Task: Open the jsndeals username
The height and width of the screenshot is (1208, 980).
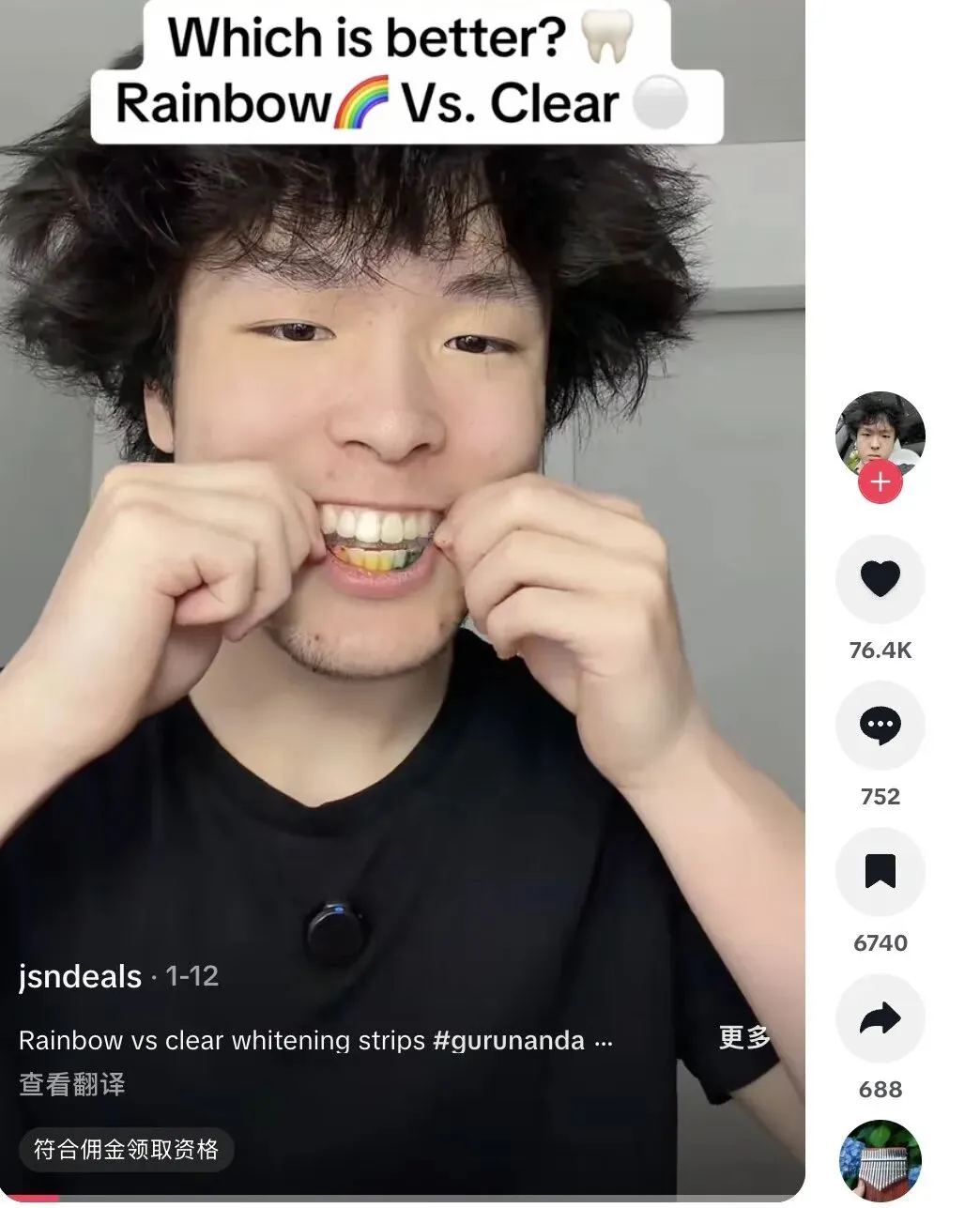Action: [80, 977]
